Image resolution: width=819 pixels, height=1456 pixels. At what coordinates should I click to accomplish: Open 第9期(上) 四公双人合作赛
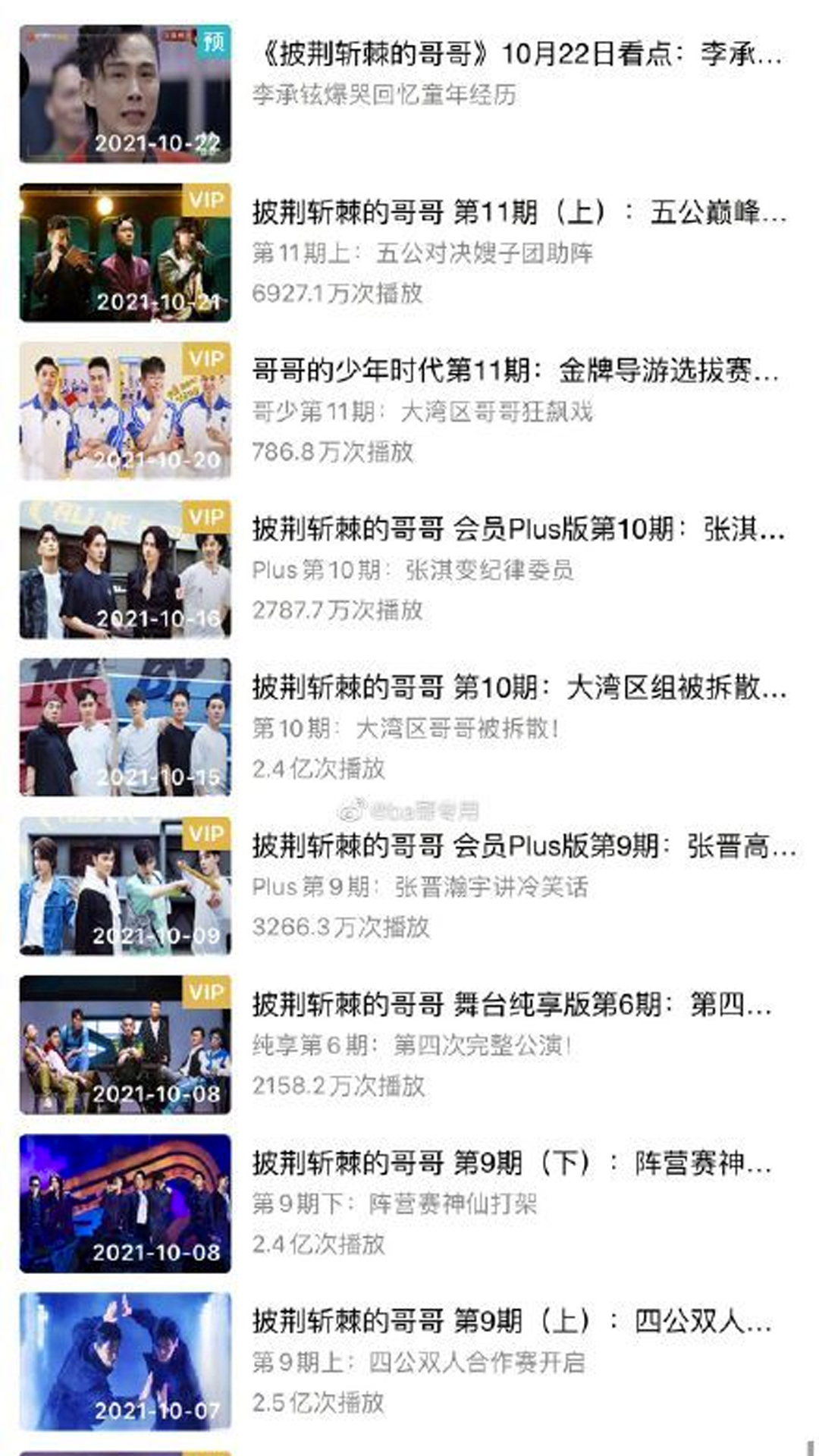pyautogui.click(x=512, y=1322)
